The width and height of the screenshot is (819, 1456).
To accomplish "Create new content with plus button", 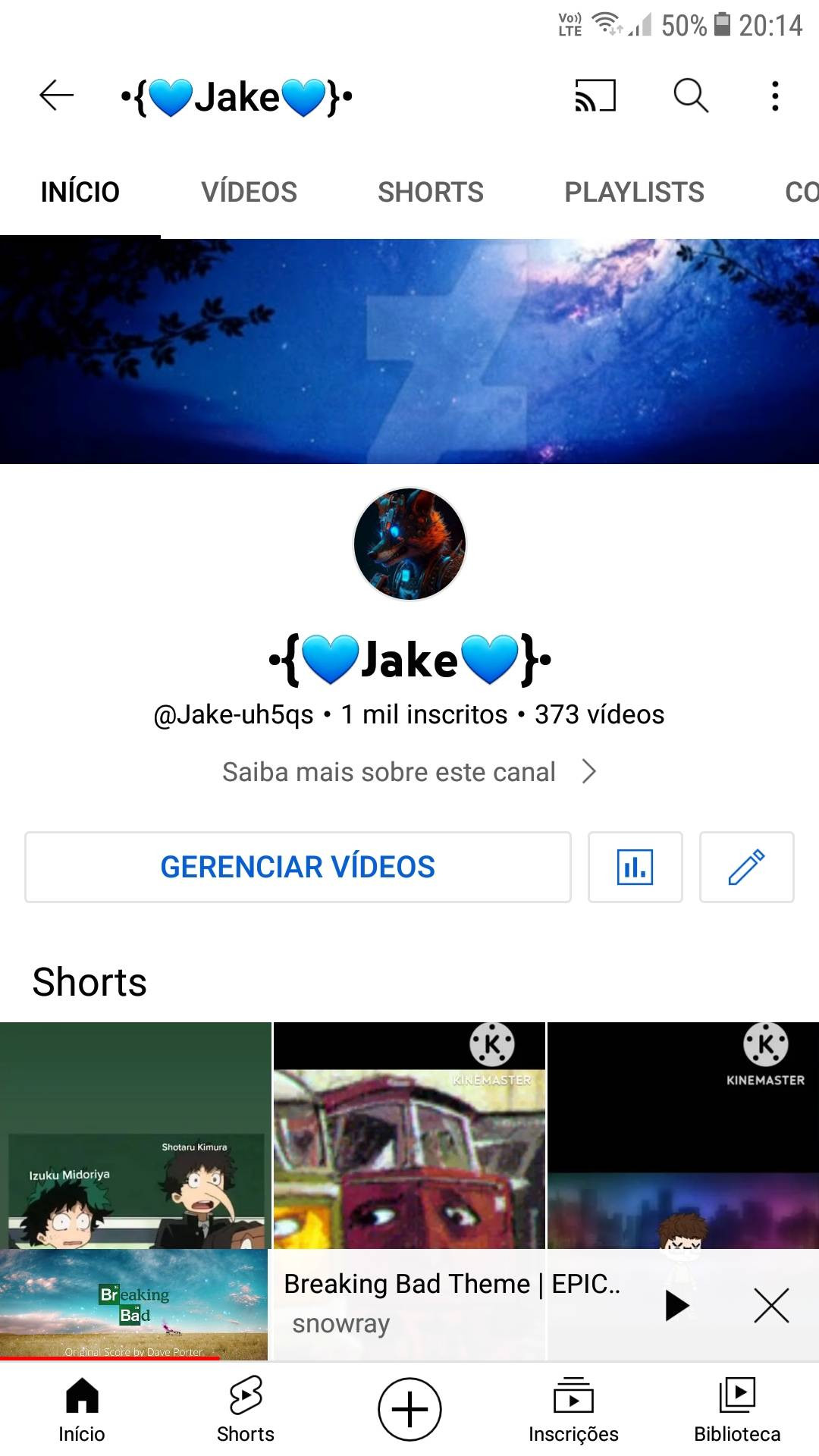I will (409, 1410).
